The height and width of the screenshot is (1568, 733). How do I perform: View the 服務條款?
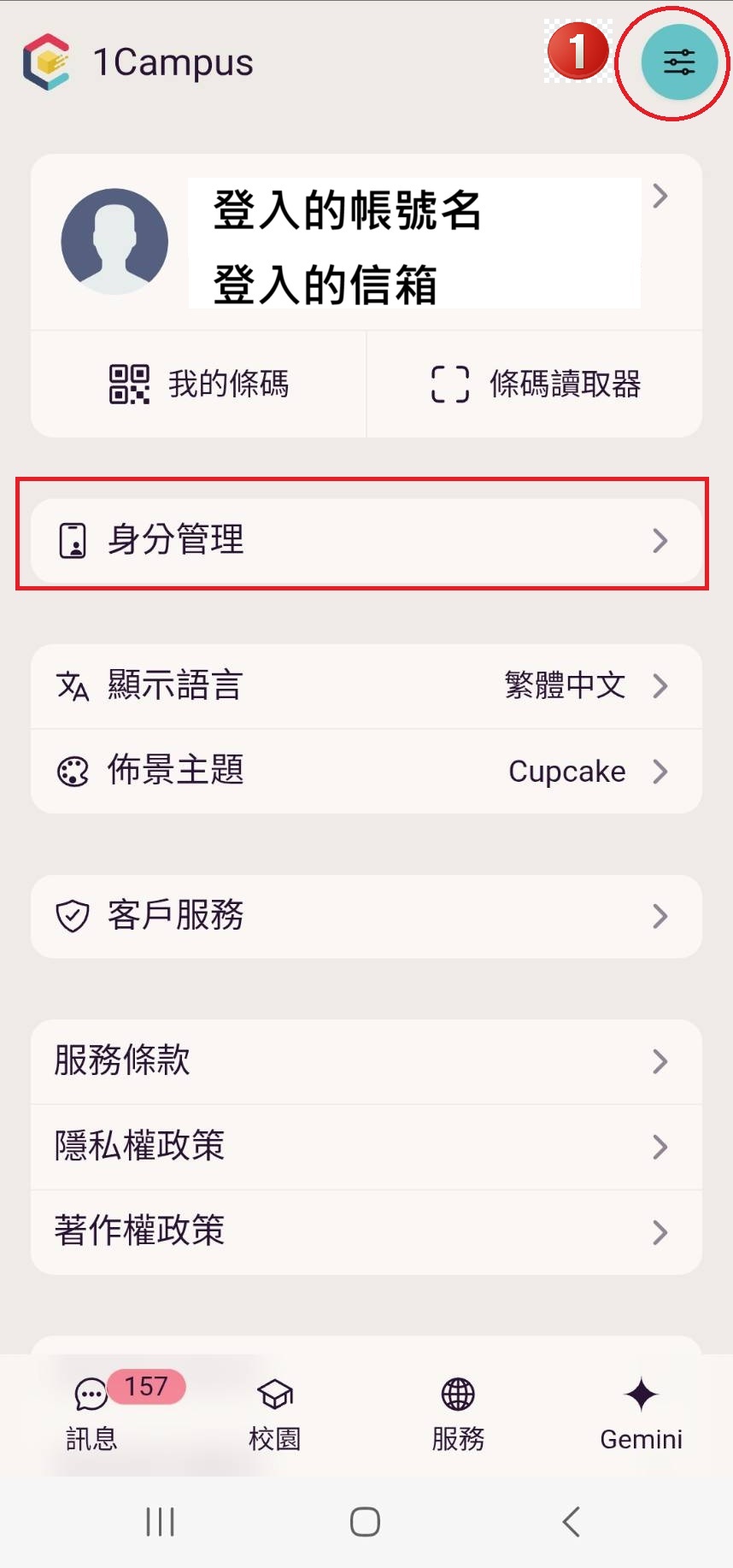click(366, 1061)
